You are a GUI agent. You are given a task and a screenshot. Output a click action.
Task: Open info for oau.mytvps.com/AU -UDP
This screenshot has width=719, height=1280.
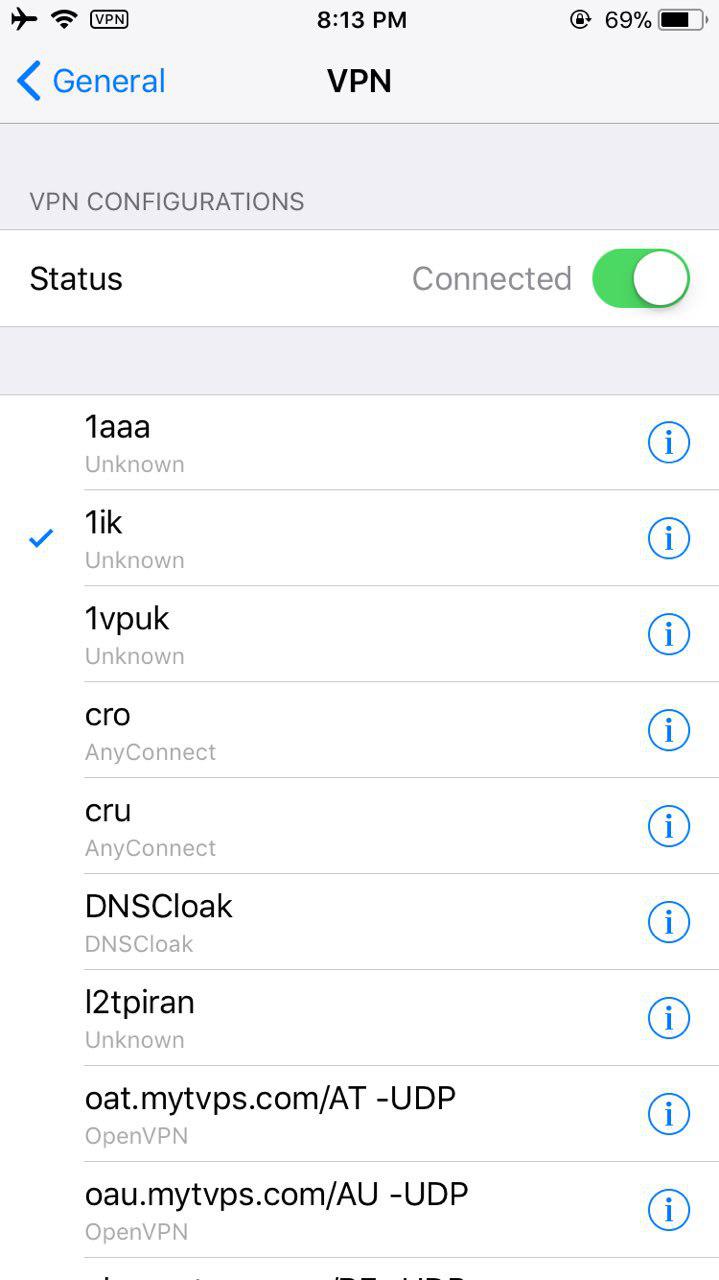[x=669, y=1210]
